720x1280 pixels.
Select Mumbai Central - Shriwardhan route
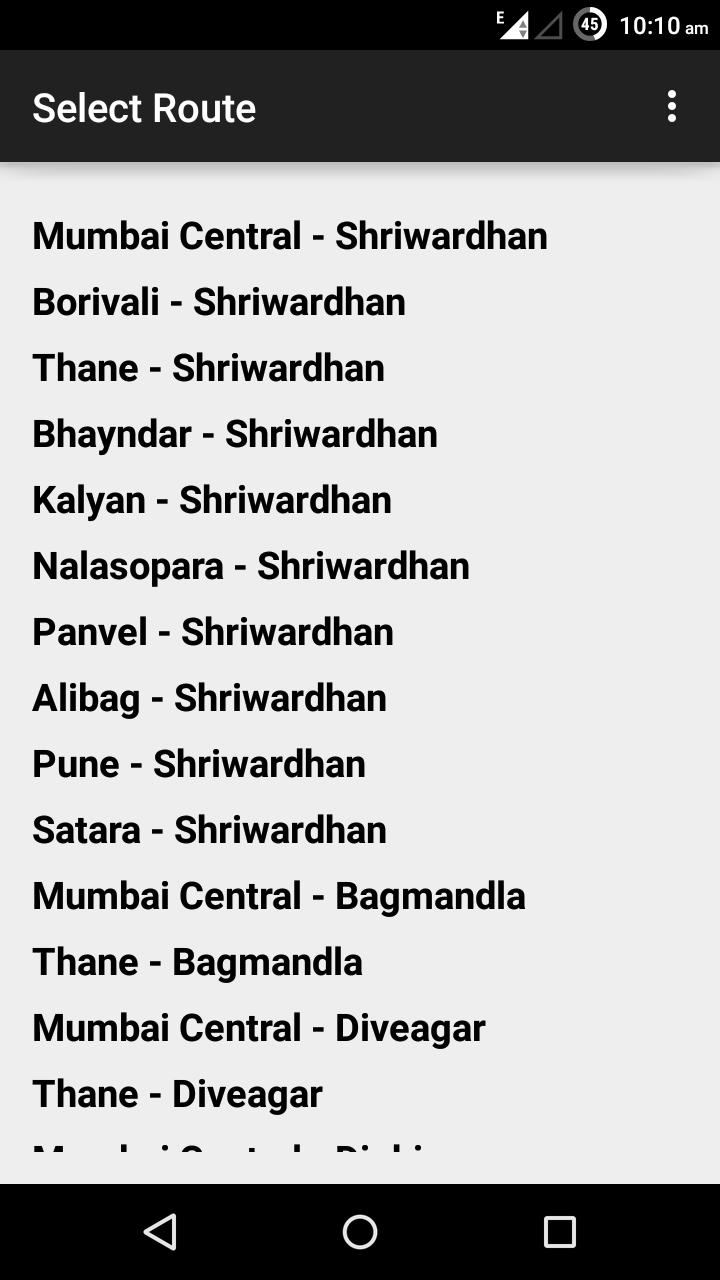289,236
